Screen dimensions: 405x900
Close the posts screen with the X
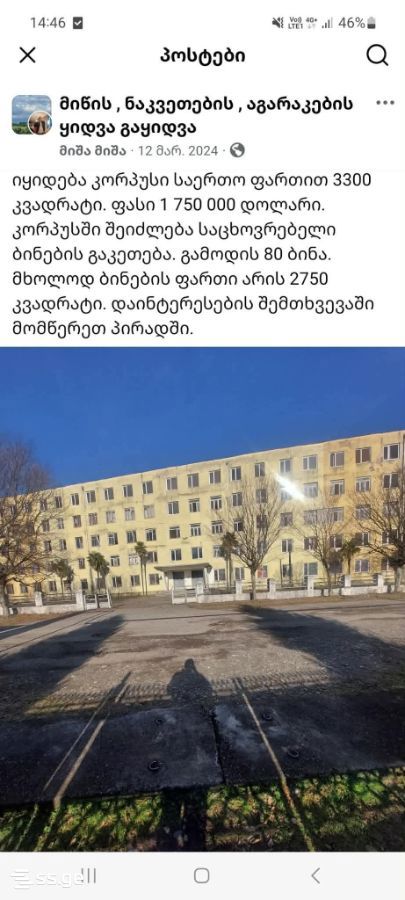coord(28,56)
